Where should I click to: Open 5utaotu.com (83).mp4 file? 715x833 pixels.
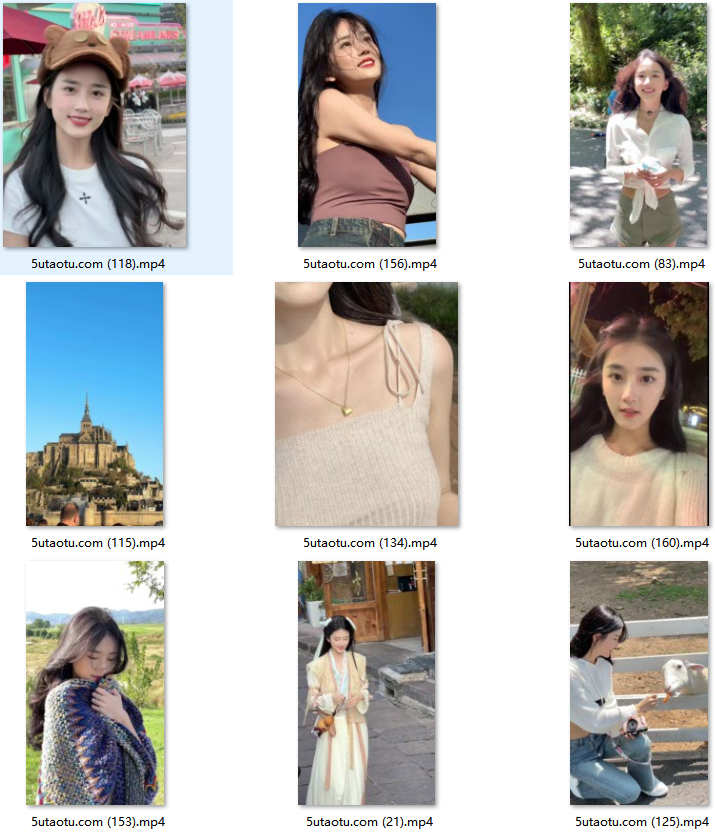pyautogui.click(x=639, y=125)
